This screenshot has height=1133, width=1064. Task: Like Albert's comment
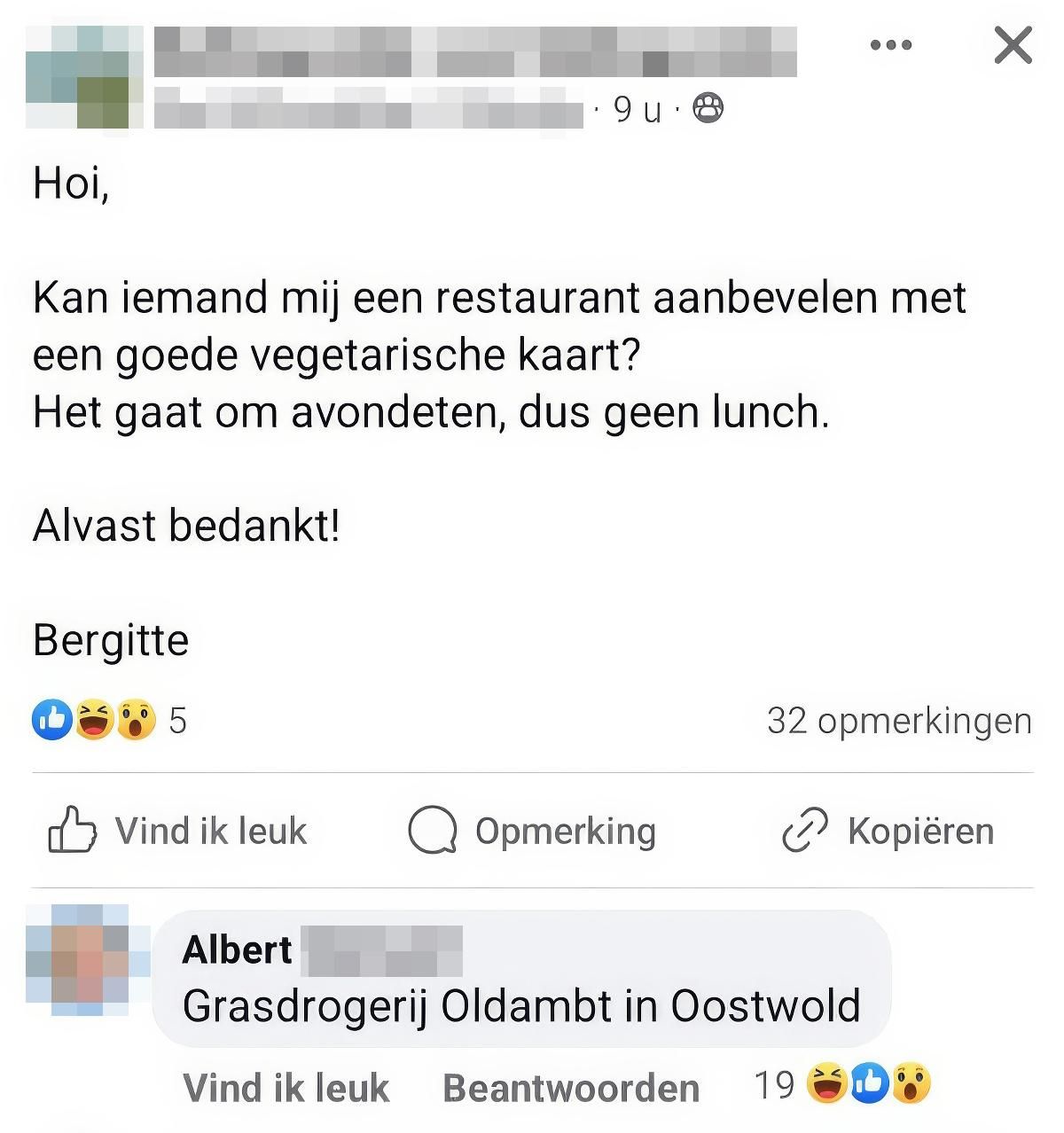pos(286,1088)
